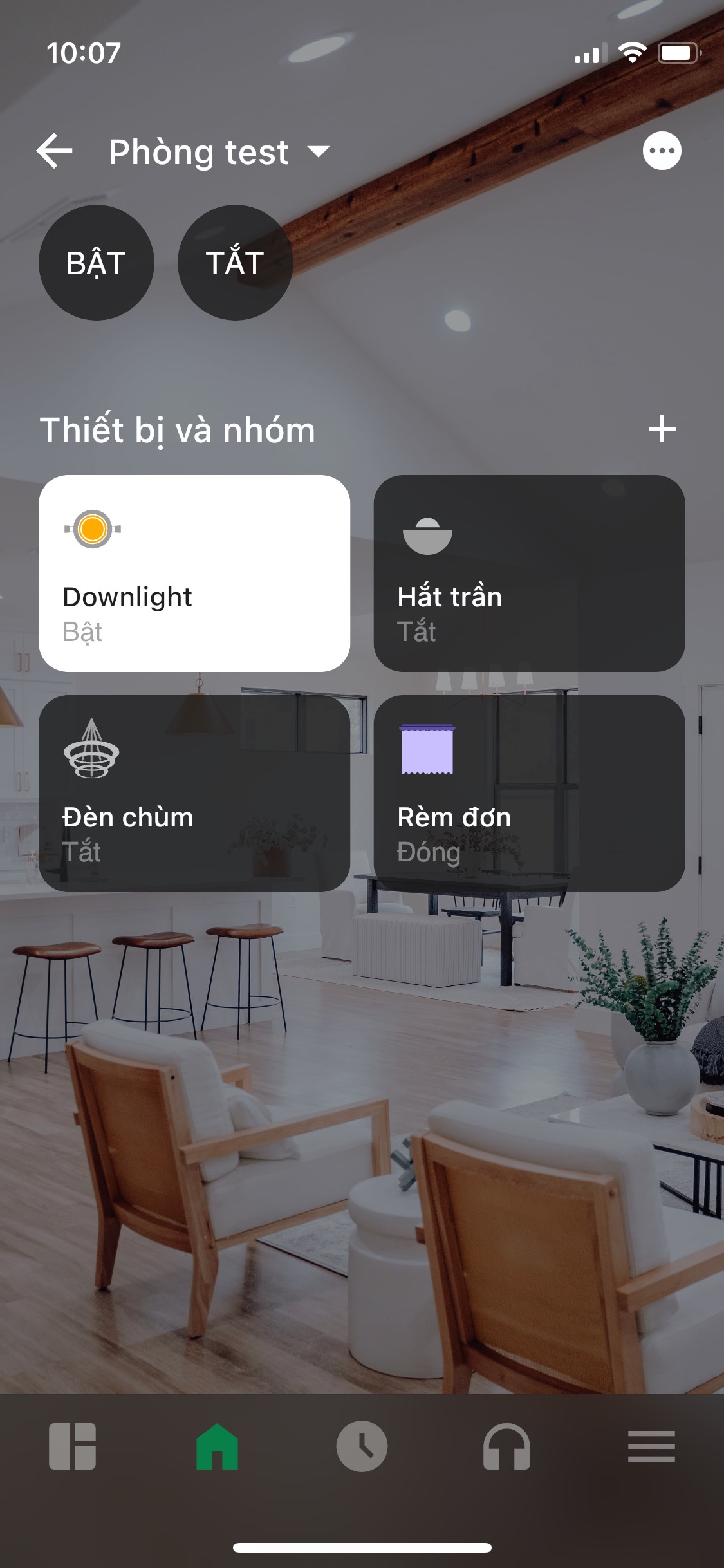Toggle the Đèn chùm chandelier card
724x1568 pixels.
194,793
